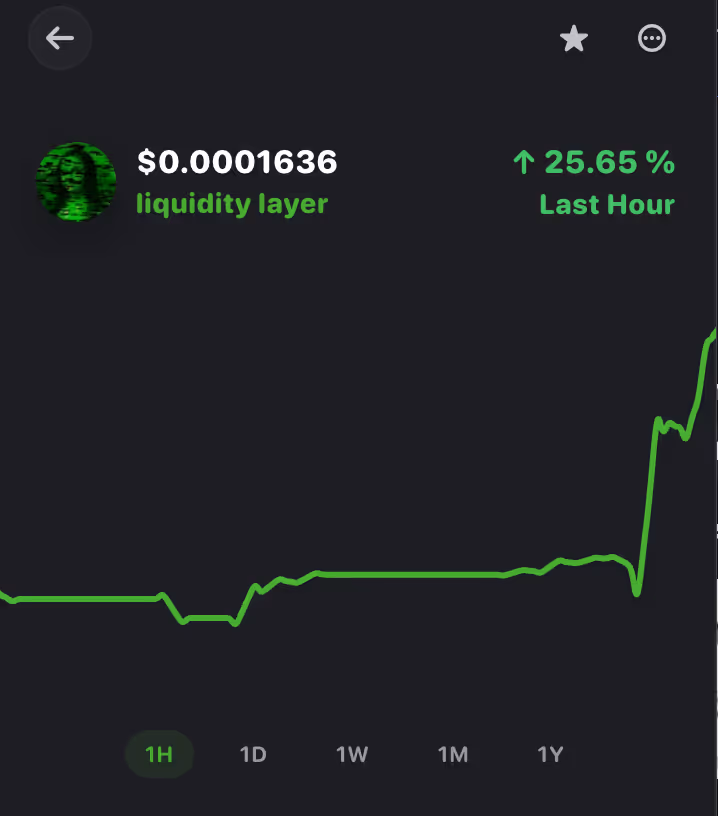Go back using the arrow button

[x=60, y=39]
